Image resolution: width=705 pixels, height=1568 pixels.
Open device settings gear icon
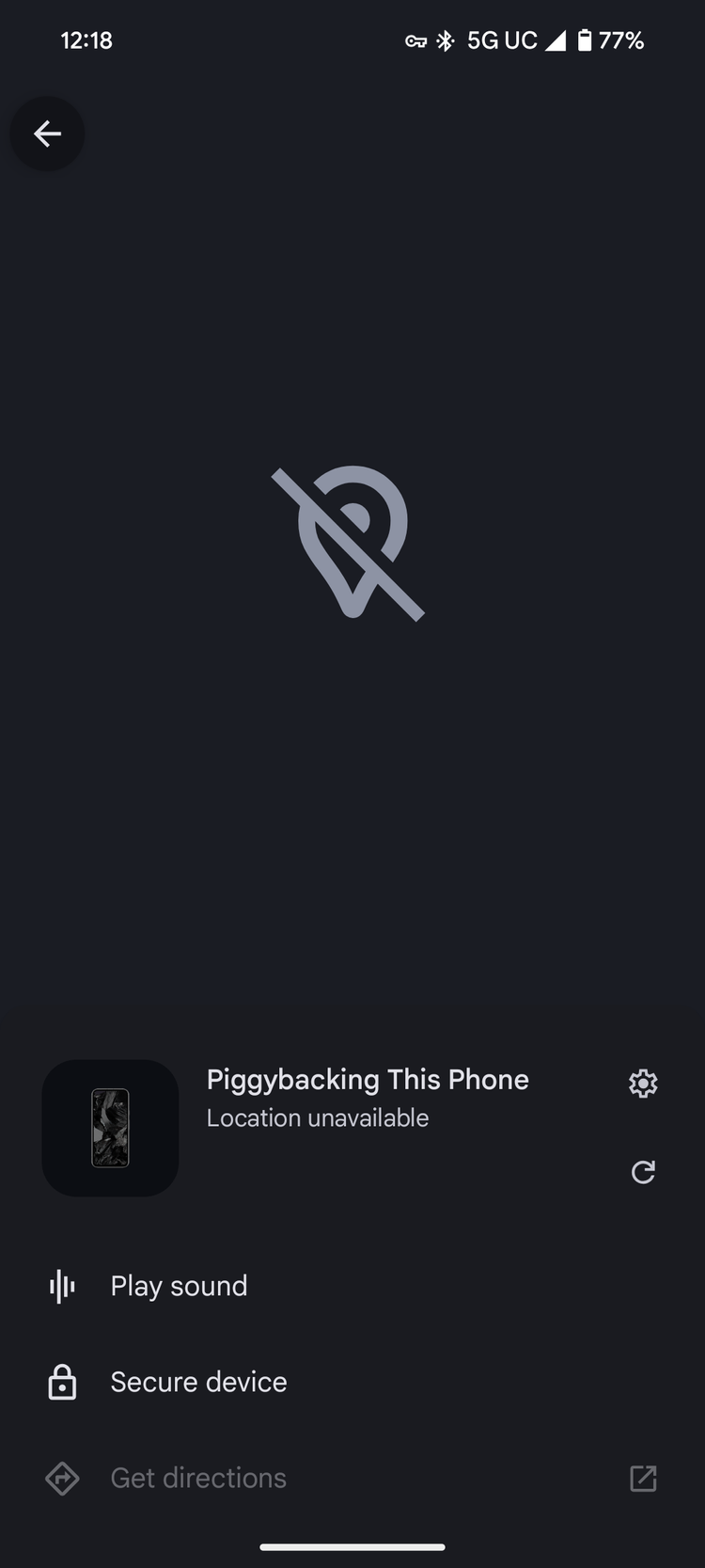click(643, 1084)
